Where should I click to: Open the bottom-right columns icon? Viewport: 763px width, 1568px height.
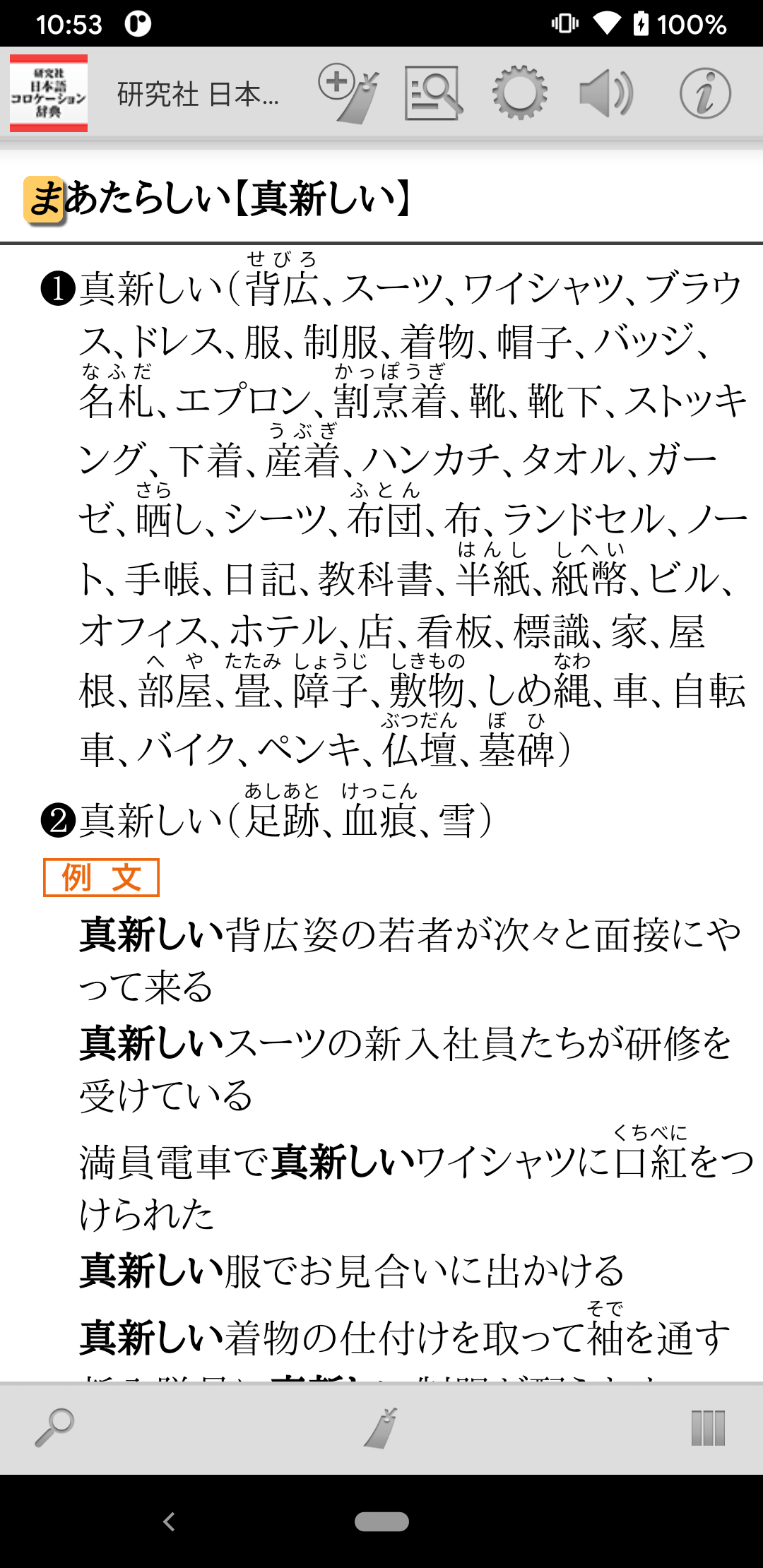708,1427
